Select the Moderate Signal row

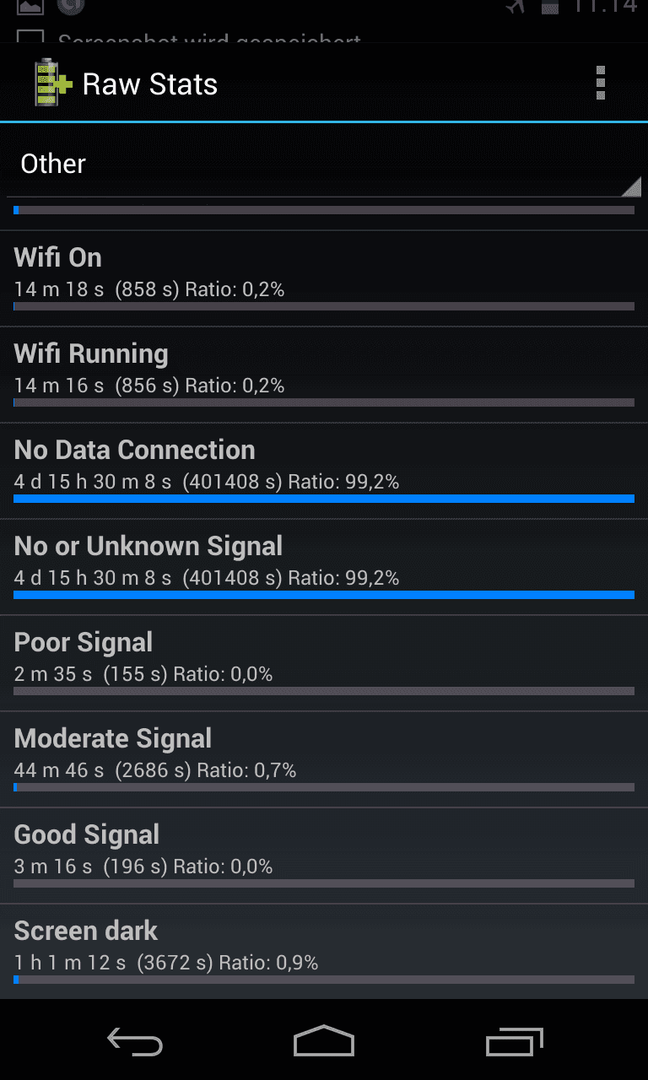[324, 760]
